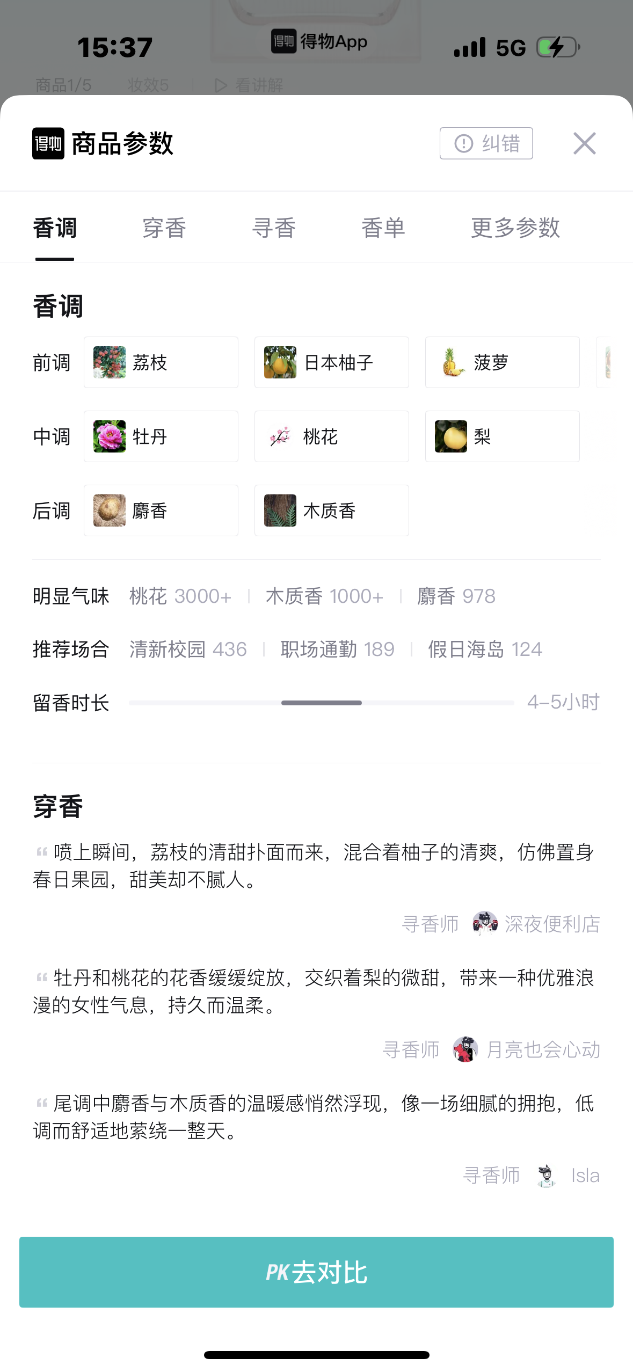The image size is (633, 1372).
Task: Tap the 菠萝 note chip
Action: point(502,362)
